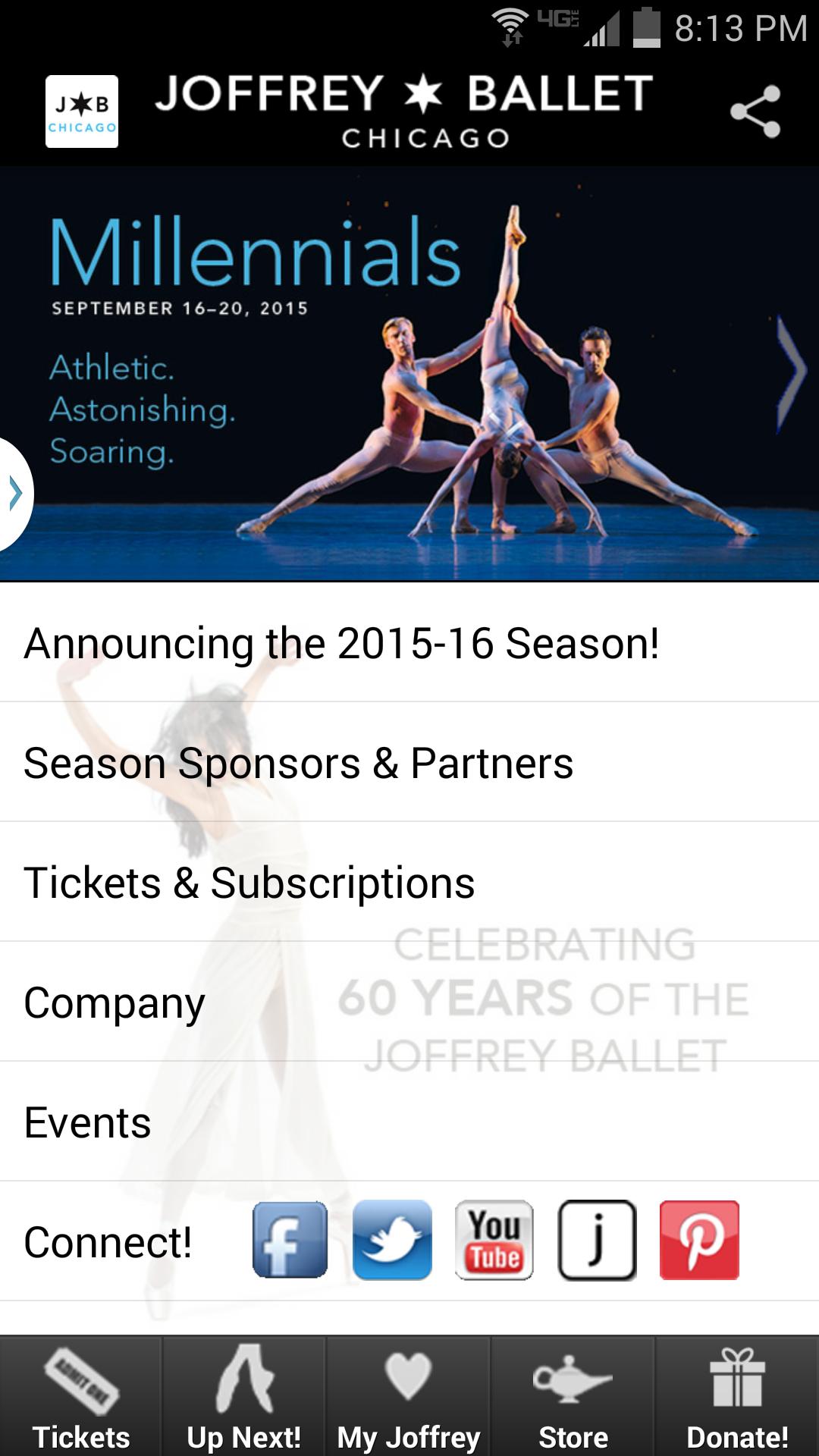Expand the left edge arrow panel
The width and height of the screenshot is (819, 1456).
pyautogui.click(x=14, y=493)
